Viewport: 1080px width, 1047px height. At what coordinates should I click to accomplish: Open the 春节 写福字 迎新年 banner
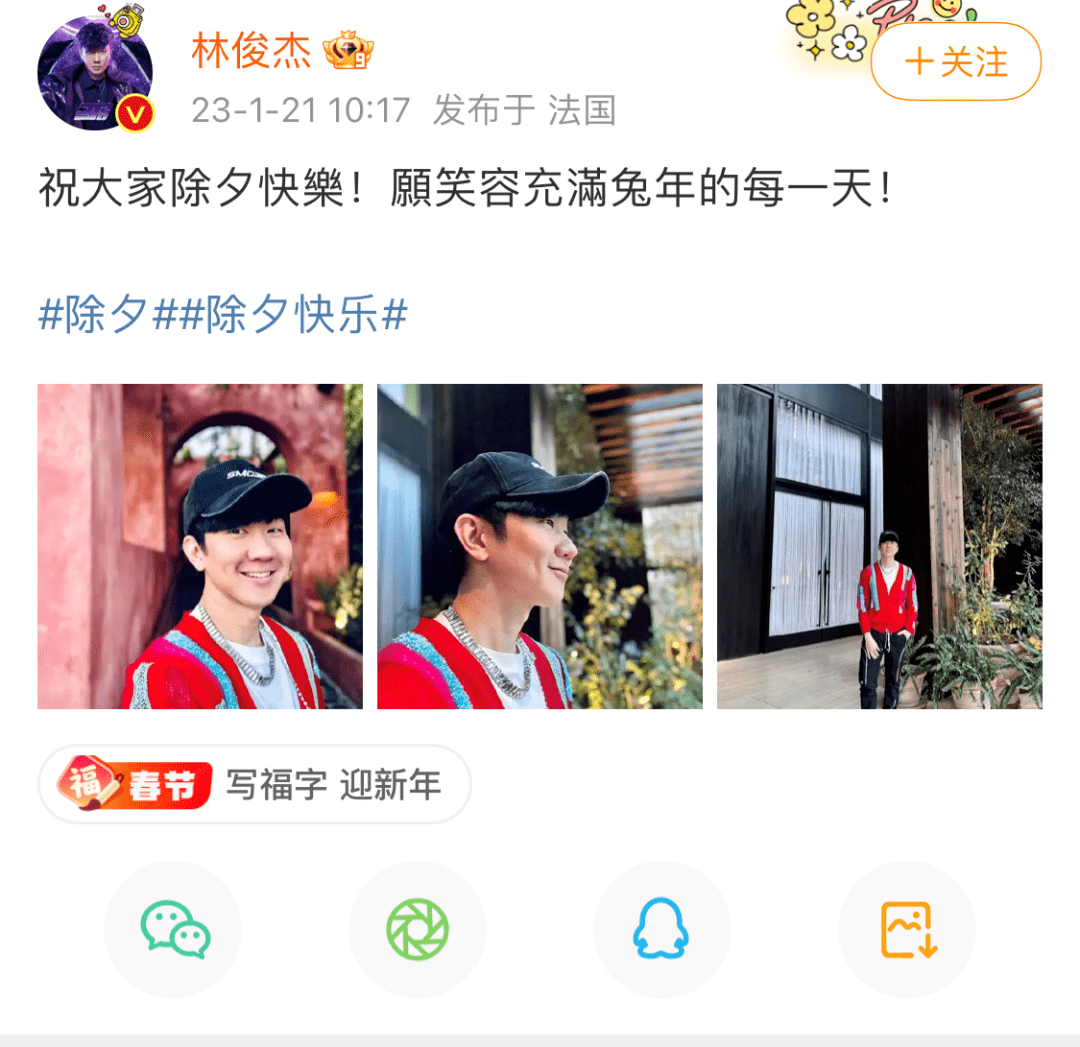pos(254,785)
